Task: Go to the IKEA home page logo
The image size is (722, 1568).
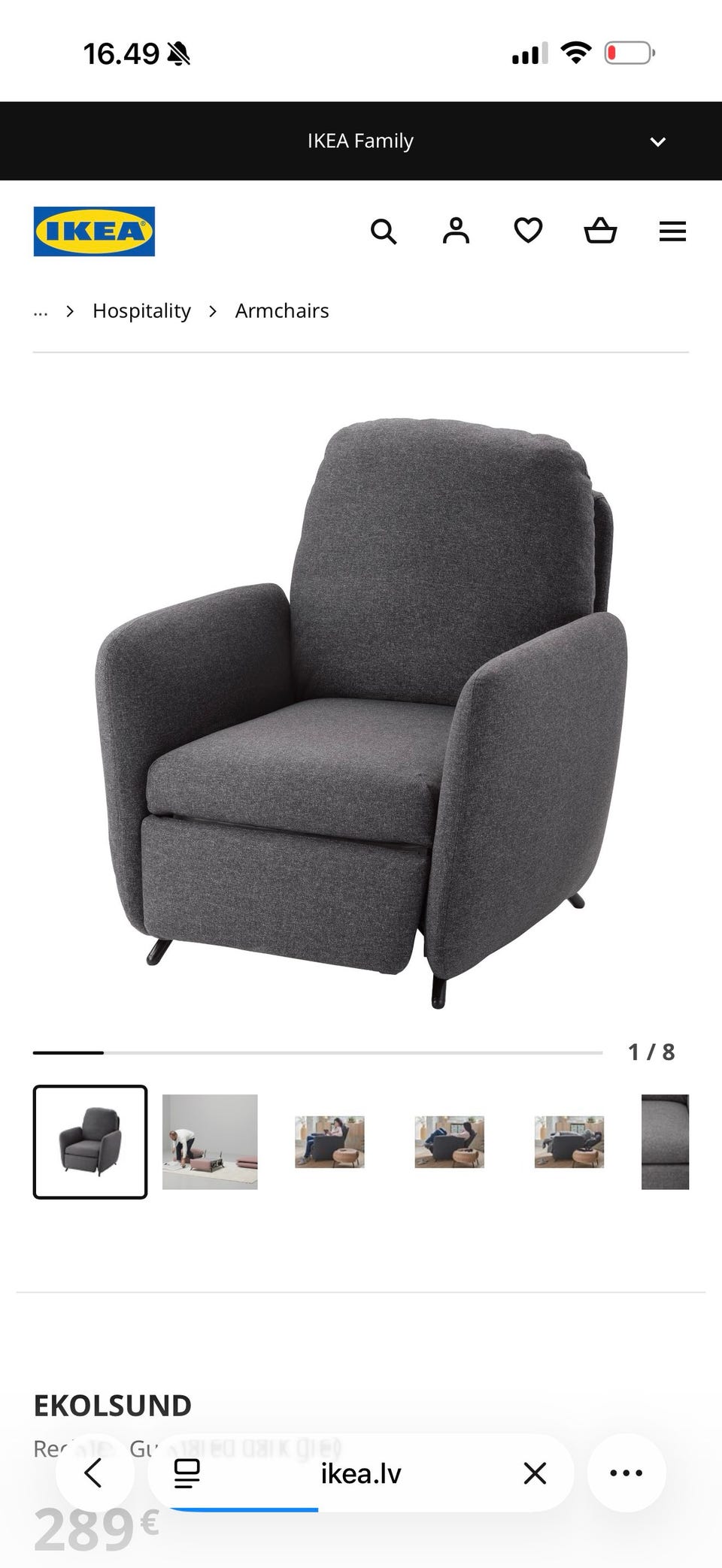Action: pyautogui.click(x=94, y=232)
